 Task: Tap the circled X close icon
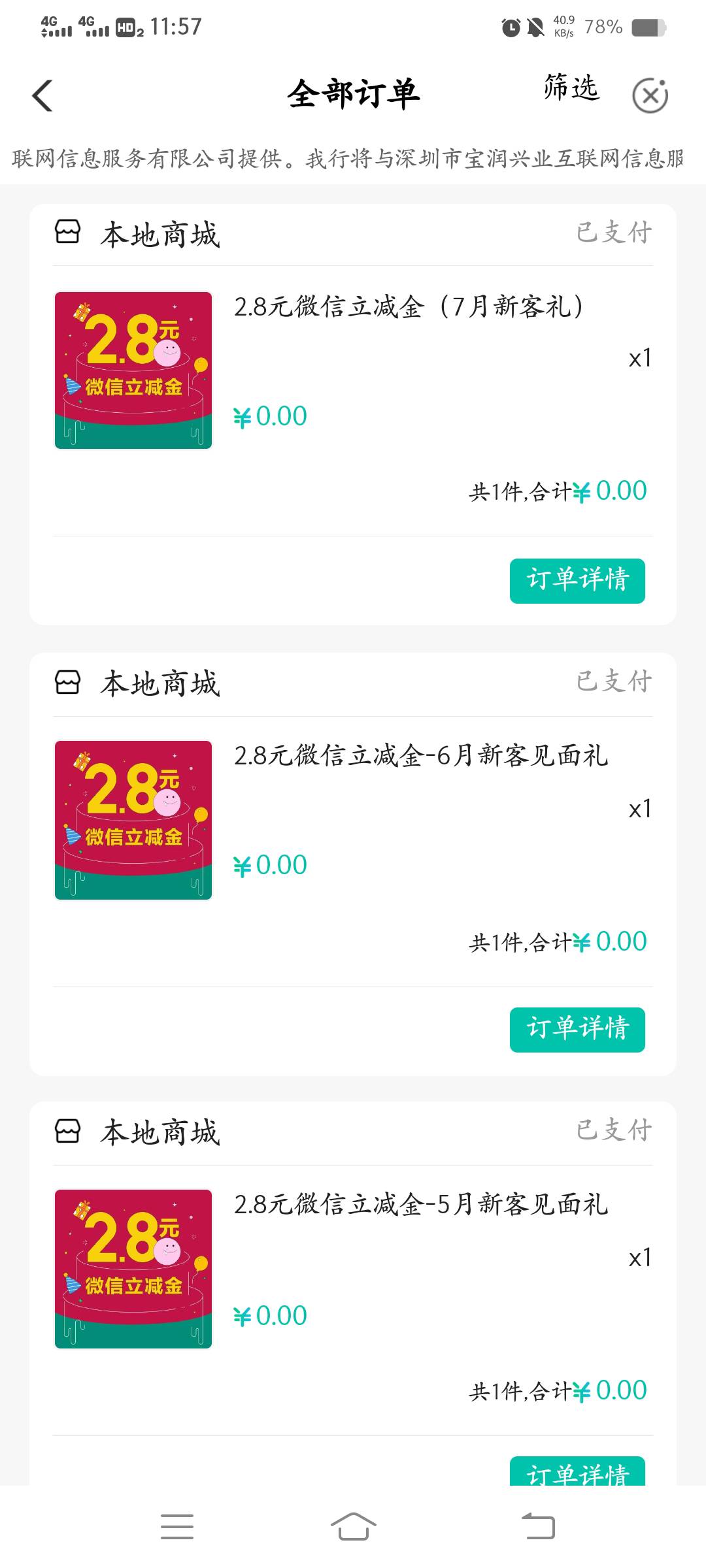(x=650, y=96)
